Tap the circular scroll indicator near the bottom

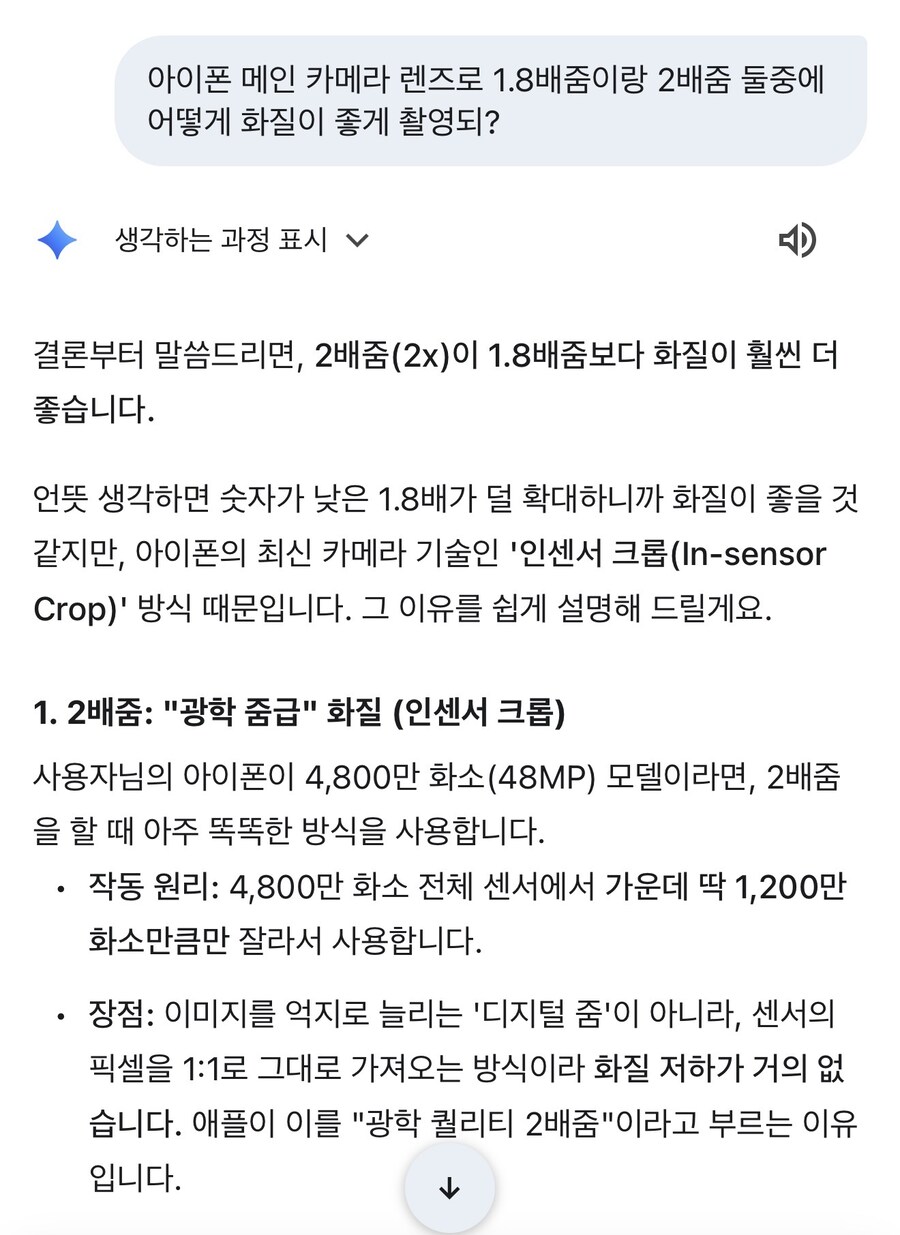(x=449, y=1186)
